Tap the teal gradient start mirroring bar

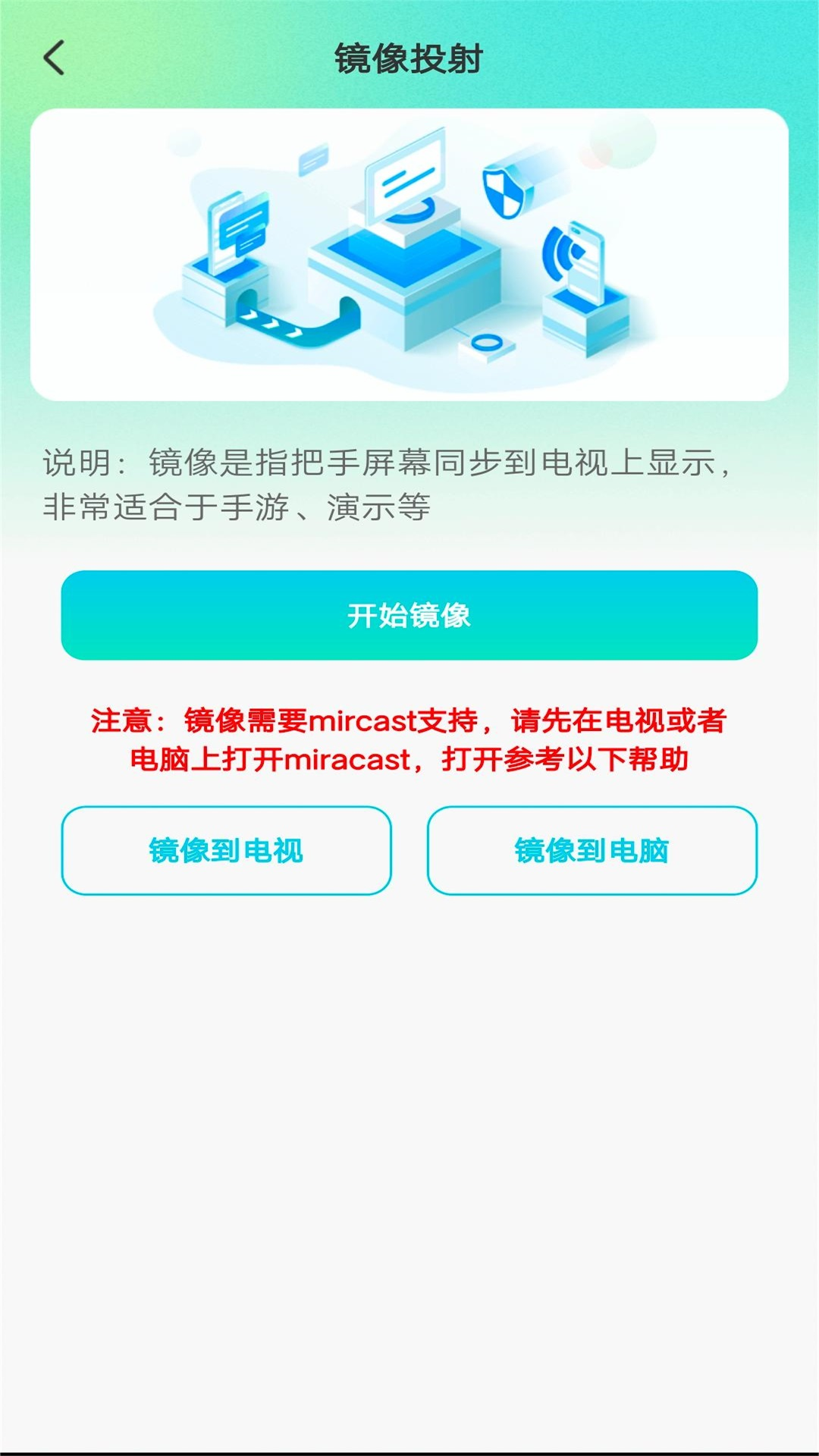409,616
